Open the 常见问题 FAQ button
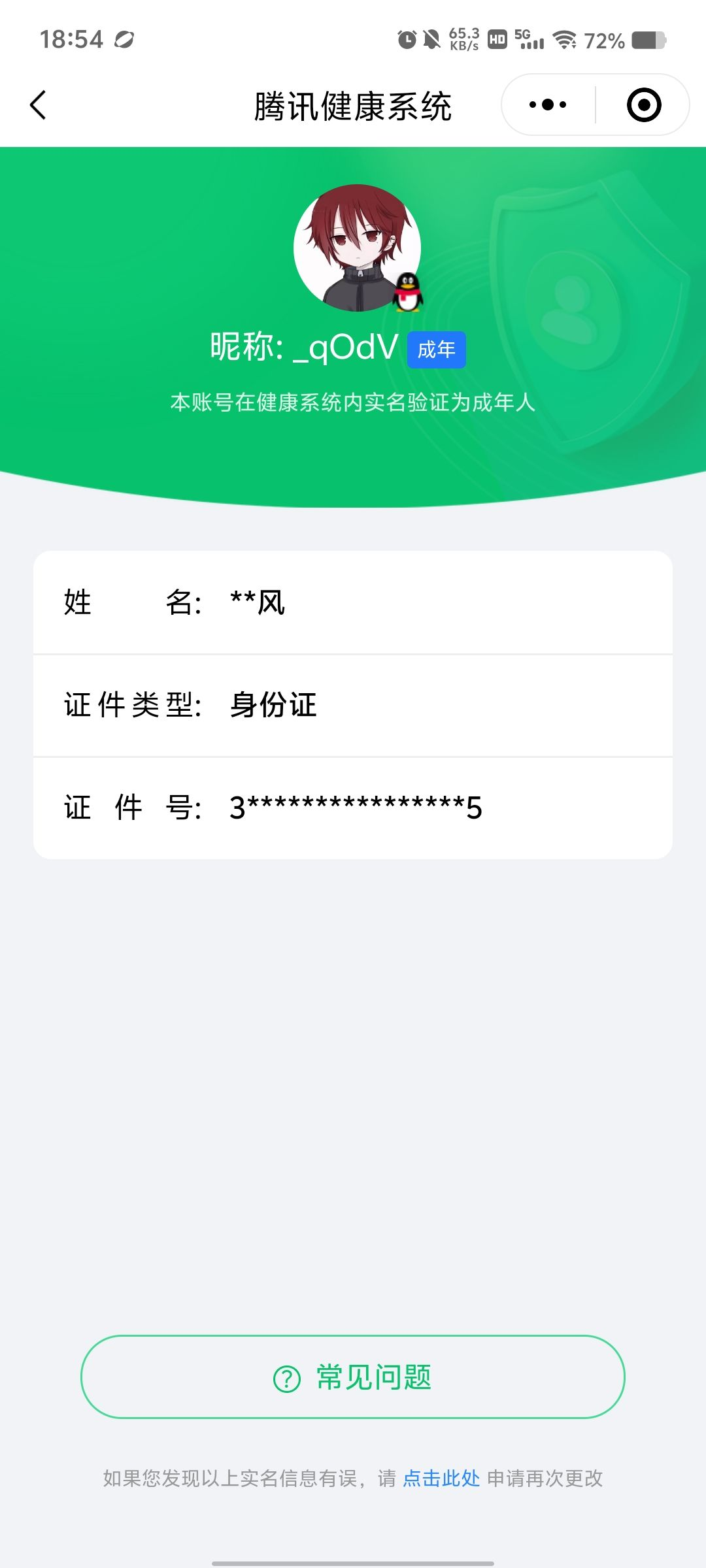 pyautogui.click(x=353, y=1377)
